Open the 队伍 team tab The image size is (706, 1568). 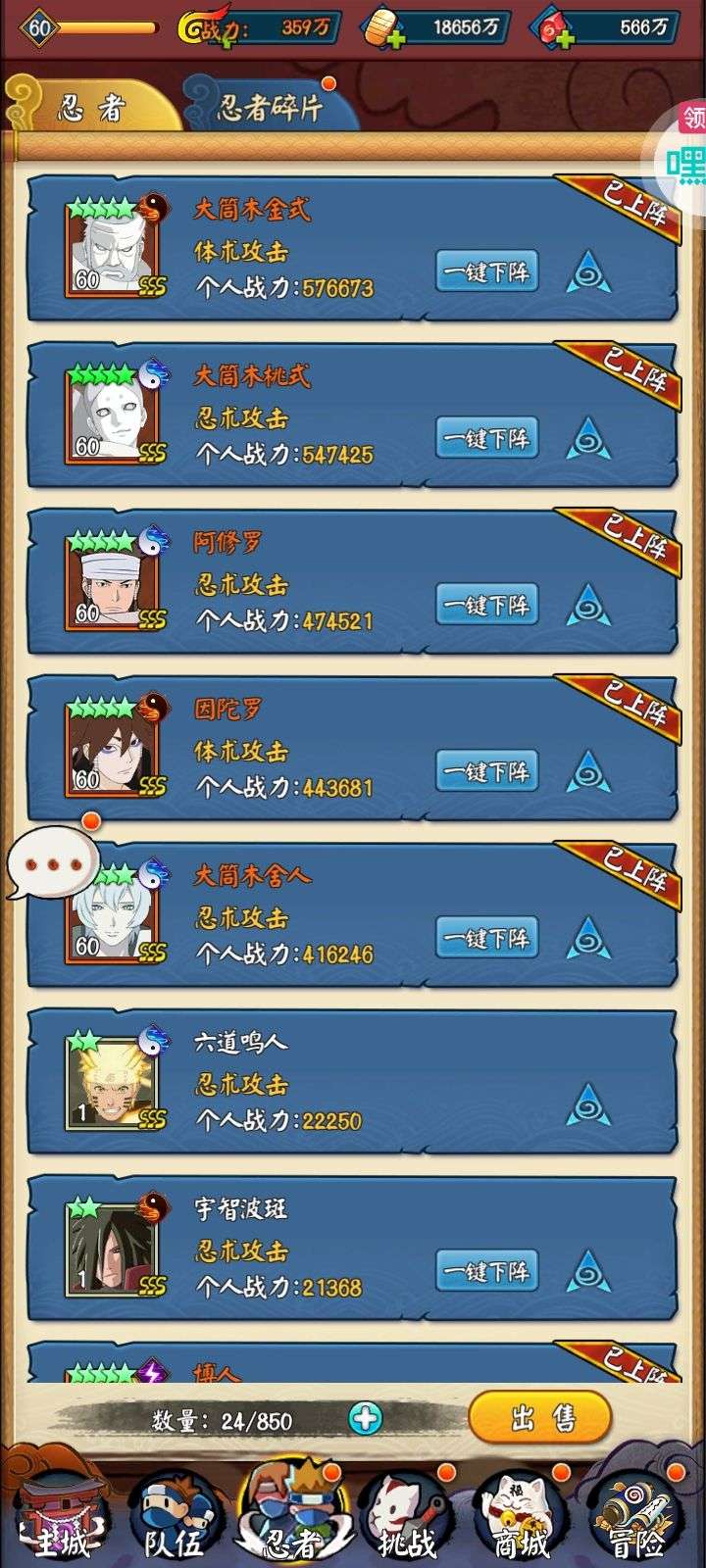175,1519
